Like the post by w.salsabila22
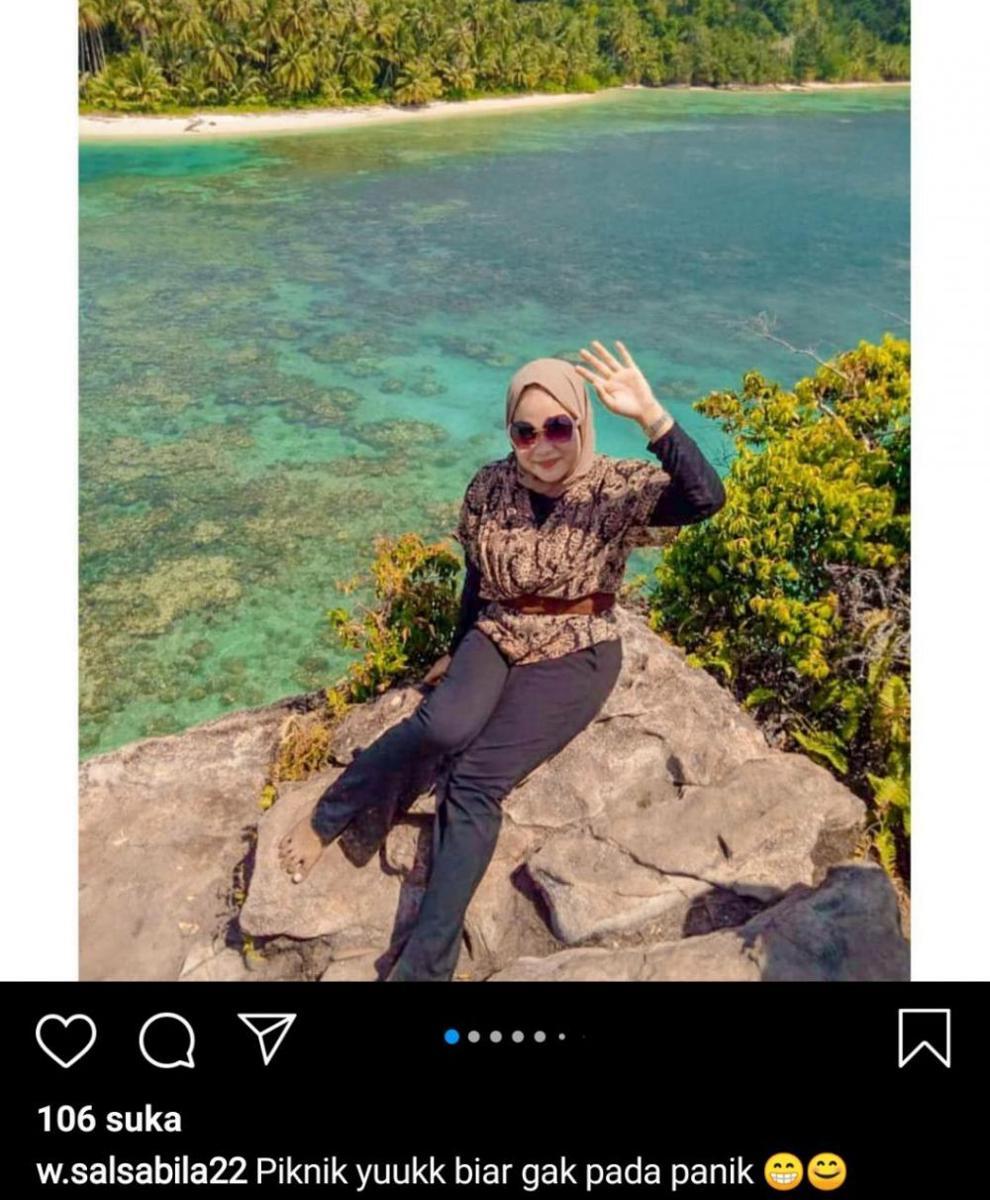The image size is (990, 1200). [66, 1040]
